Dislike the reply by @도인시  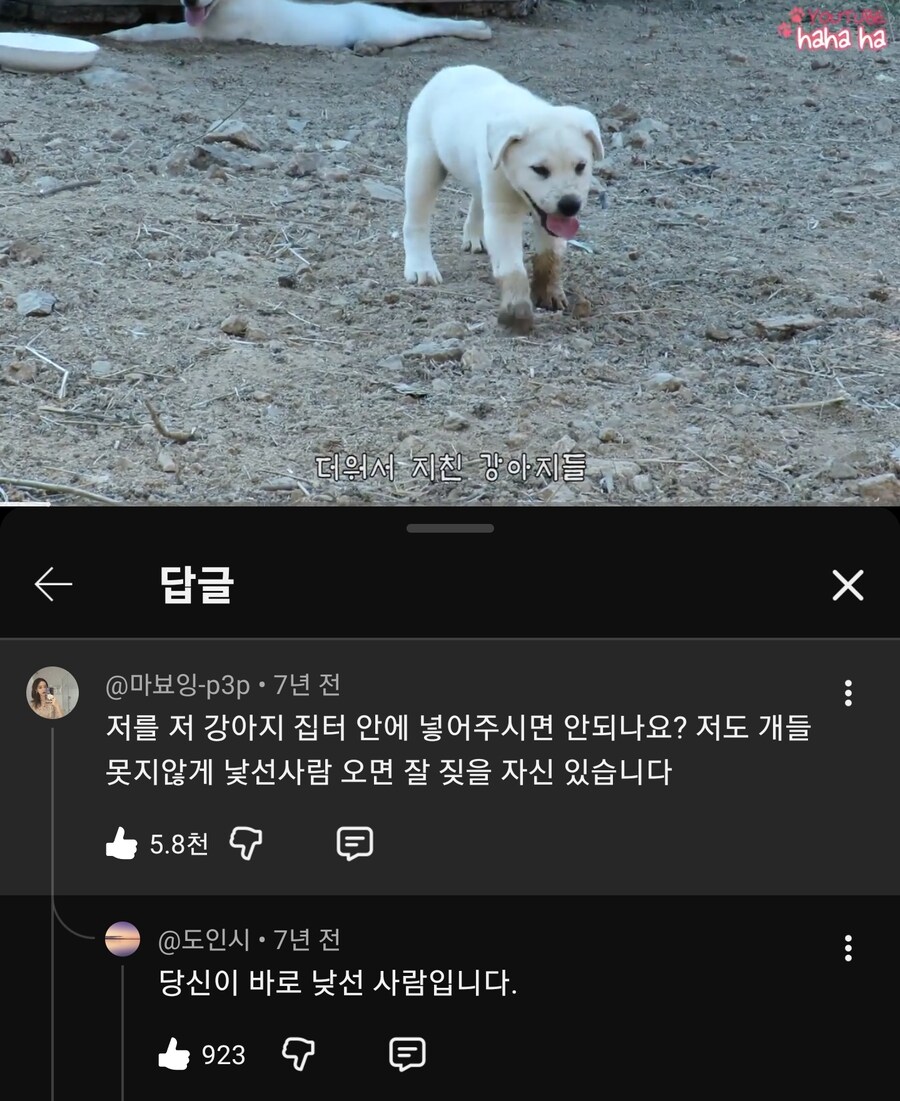coord(299,1053)
